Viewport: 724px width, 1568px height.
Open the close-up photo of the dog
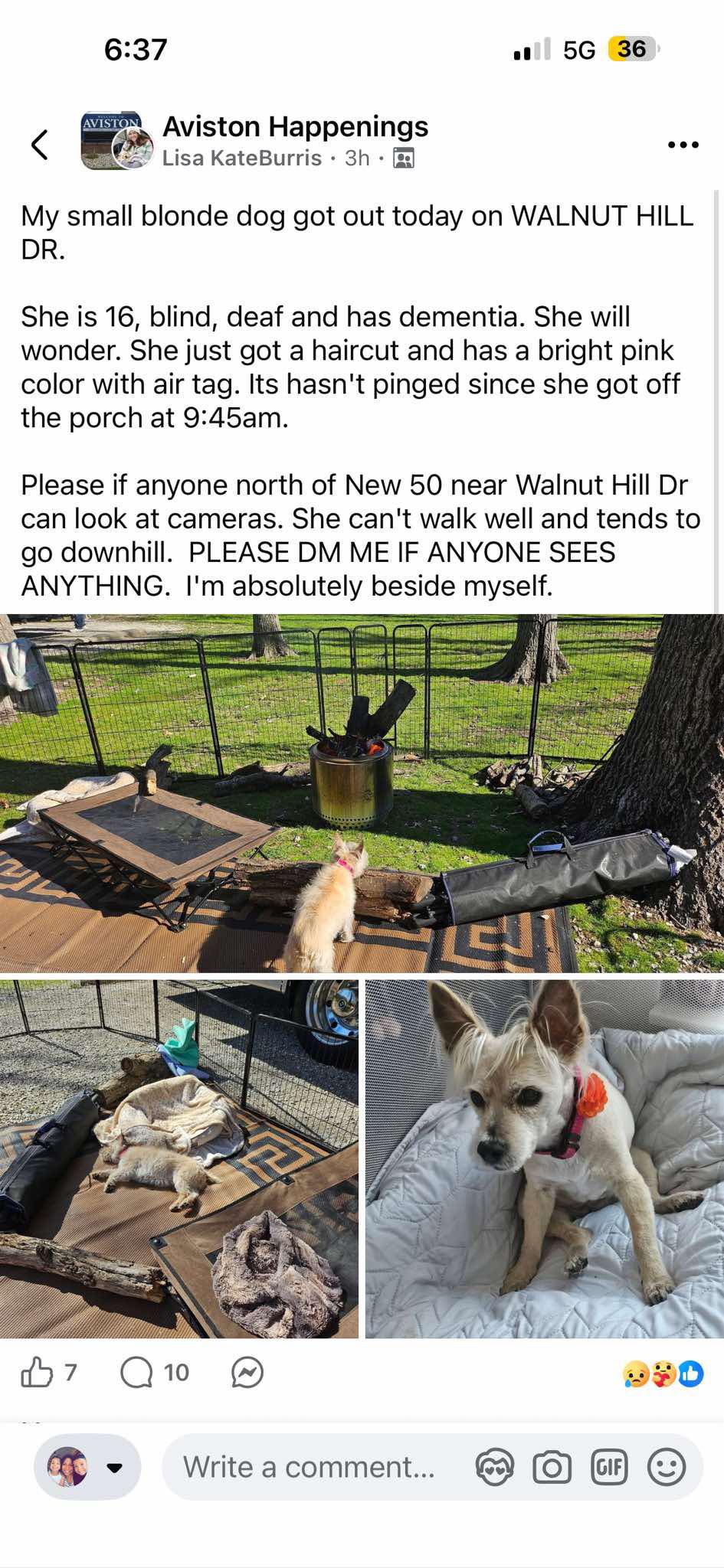[x=544, y=1158]
